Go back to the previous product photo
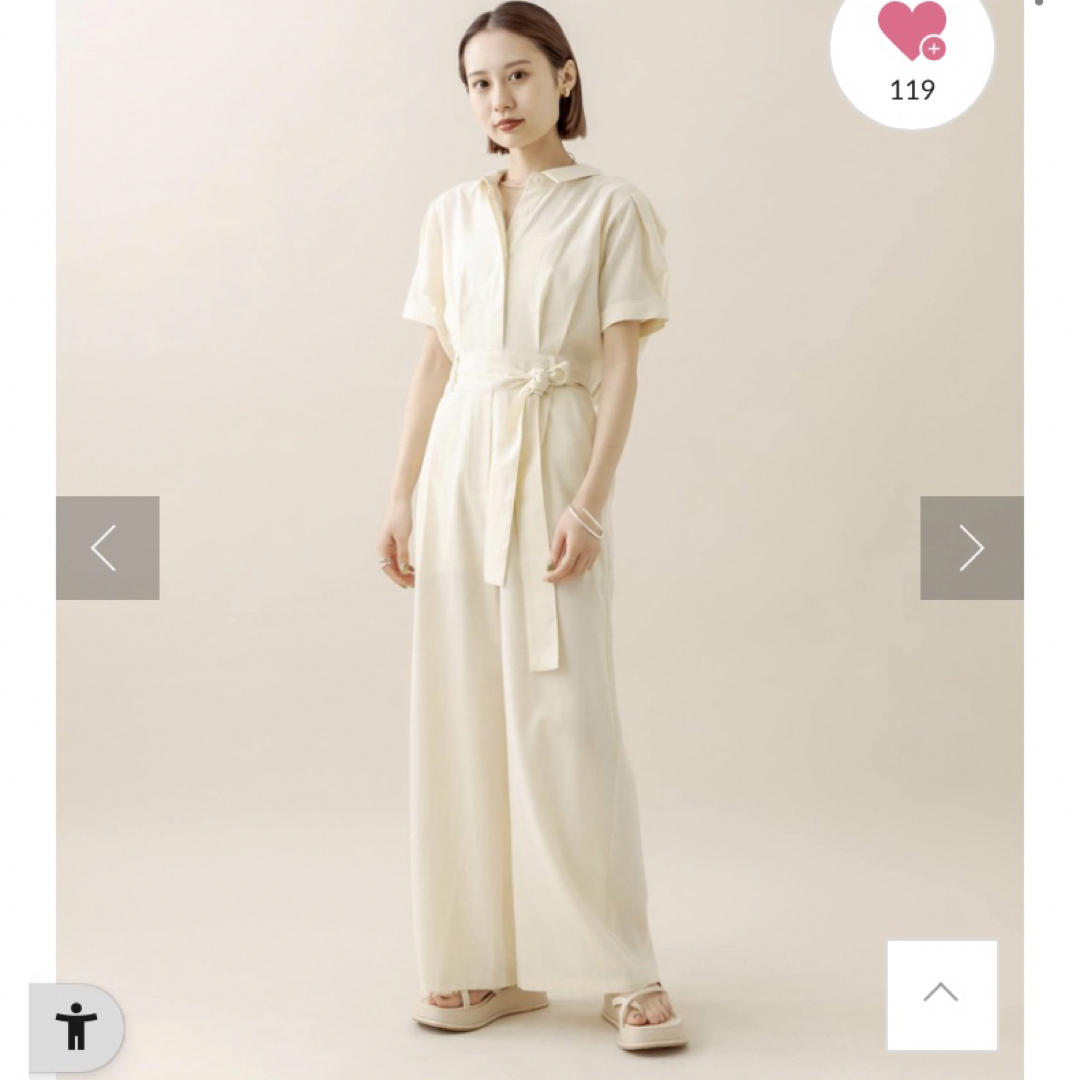This screenshot has height=1080, width=1080. 107,548
